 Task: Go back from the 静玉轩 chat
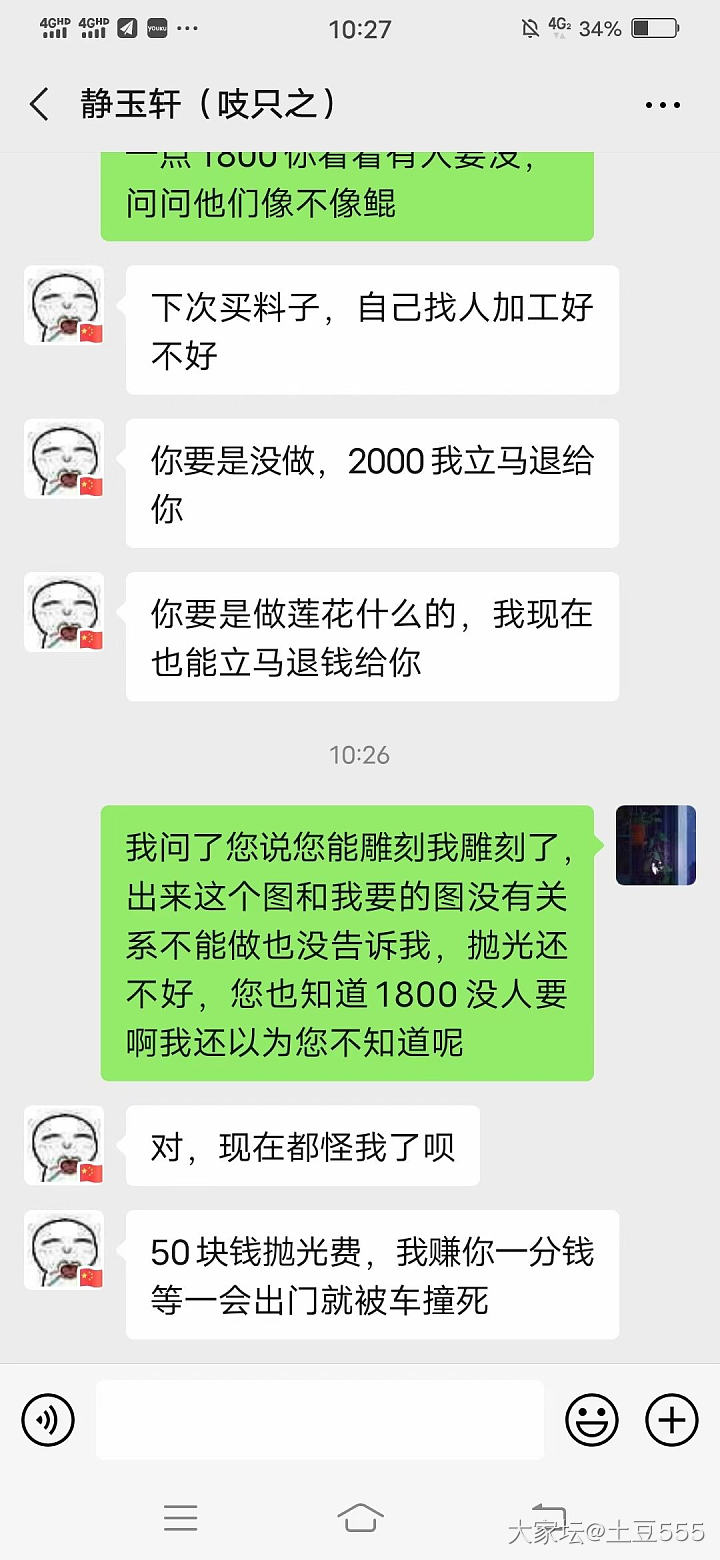(40, 105)
